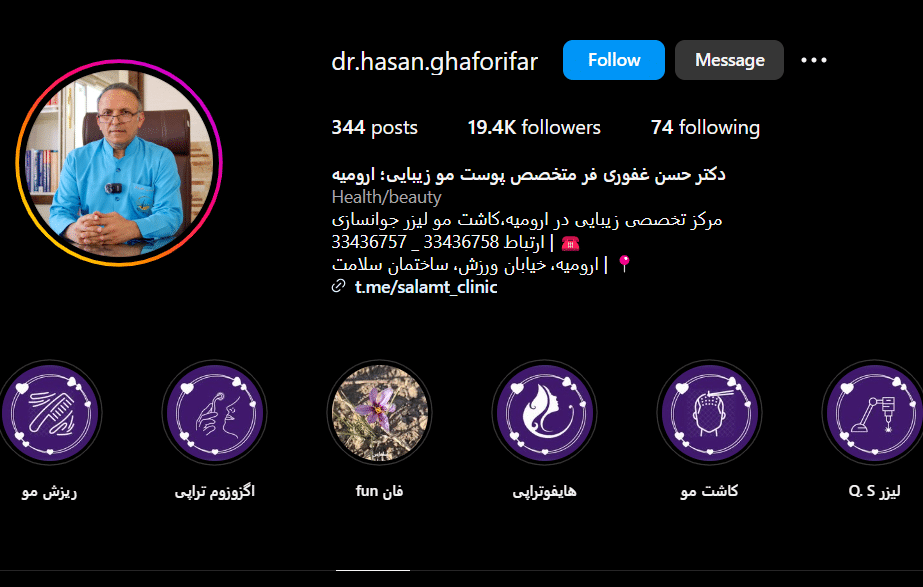Screen dimensions: 923x587
Task: Message this profile
Action: (729, 60)
